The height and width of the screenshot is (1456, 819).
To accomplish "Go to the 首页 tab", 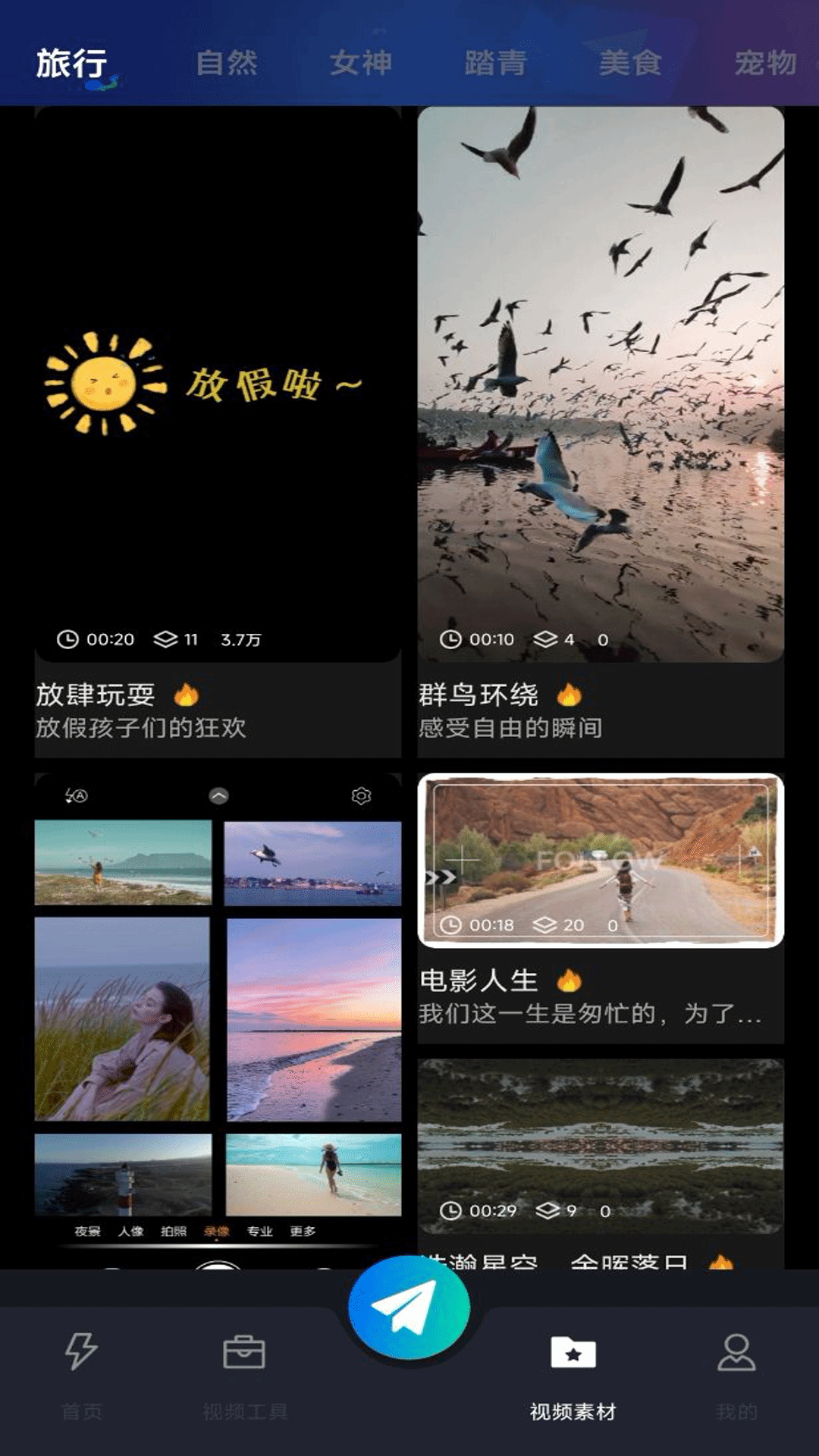I will coord(81,1373).
